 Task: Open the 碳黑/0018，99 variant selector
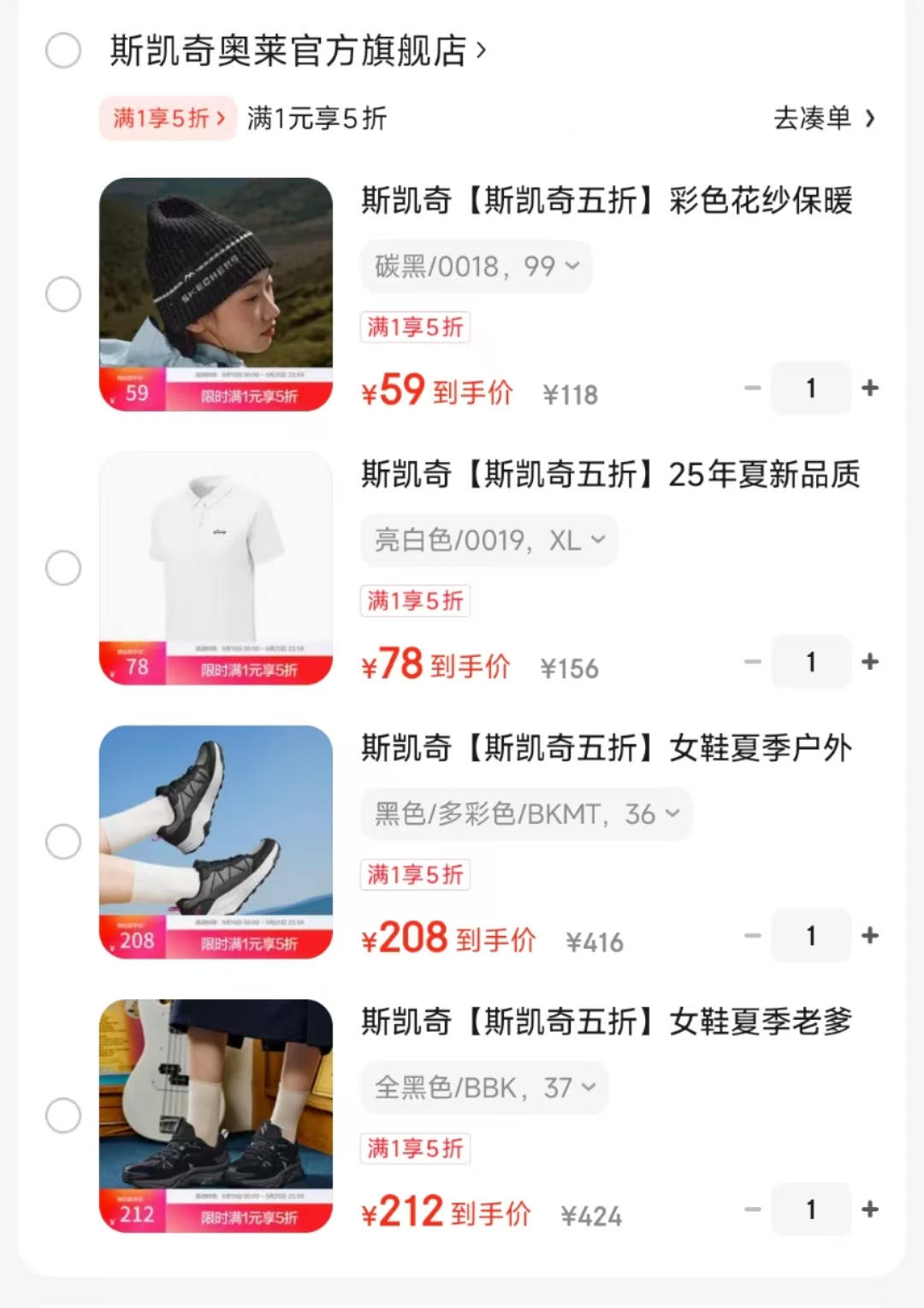476,266
